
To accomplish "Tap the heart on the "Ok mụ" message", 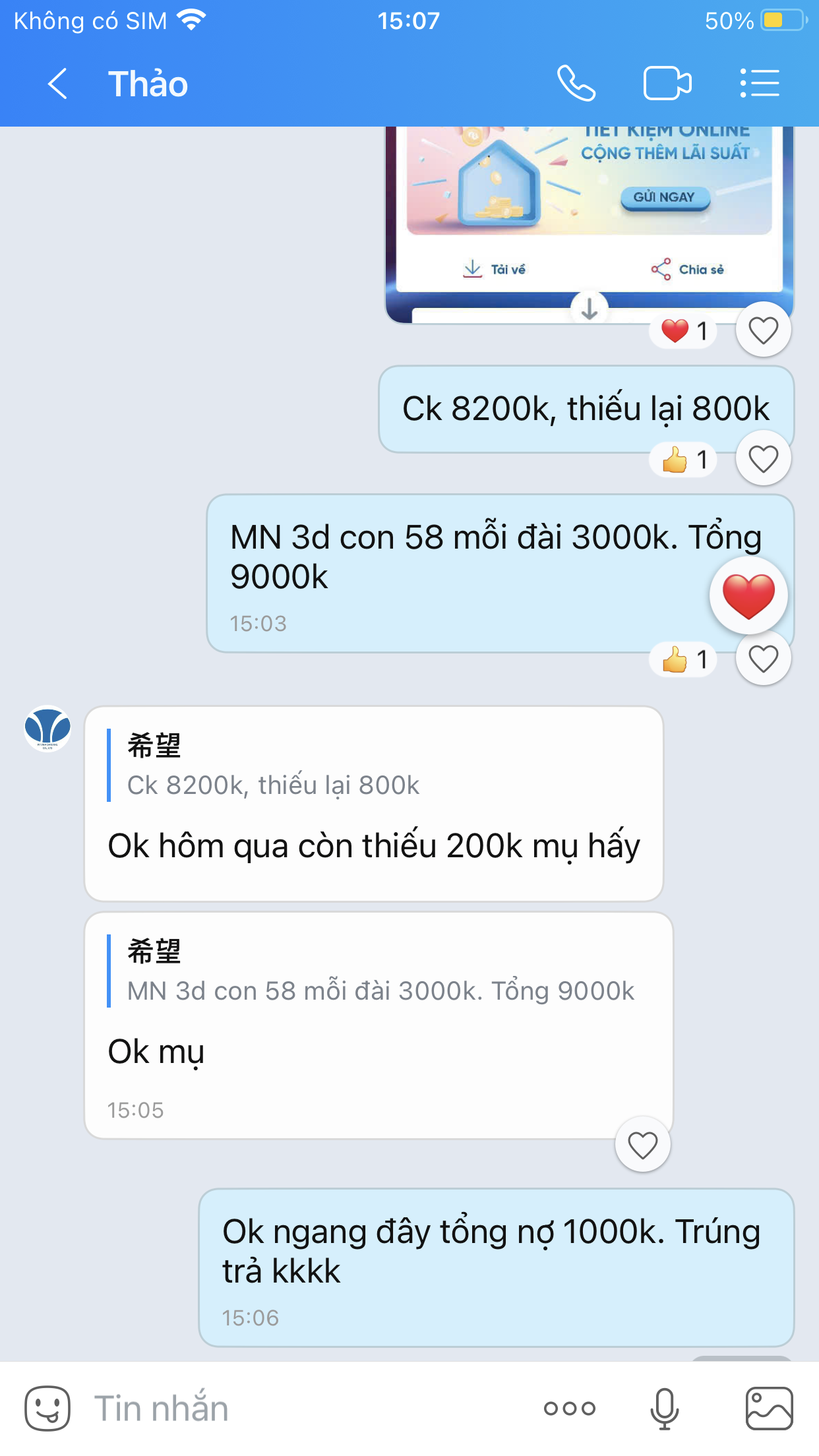I will (x=643, y=1145).
